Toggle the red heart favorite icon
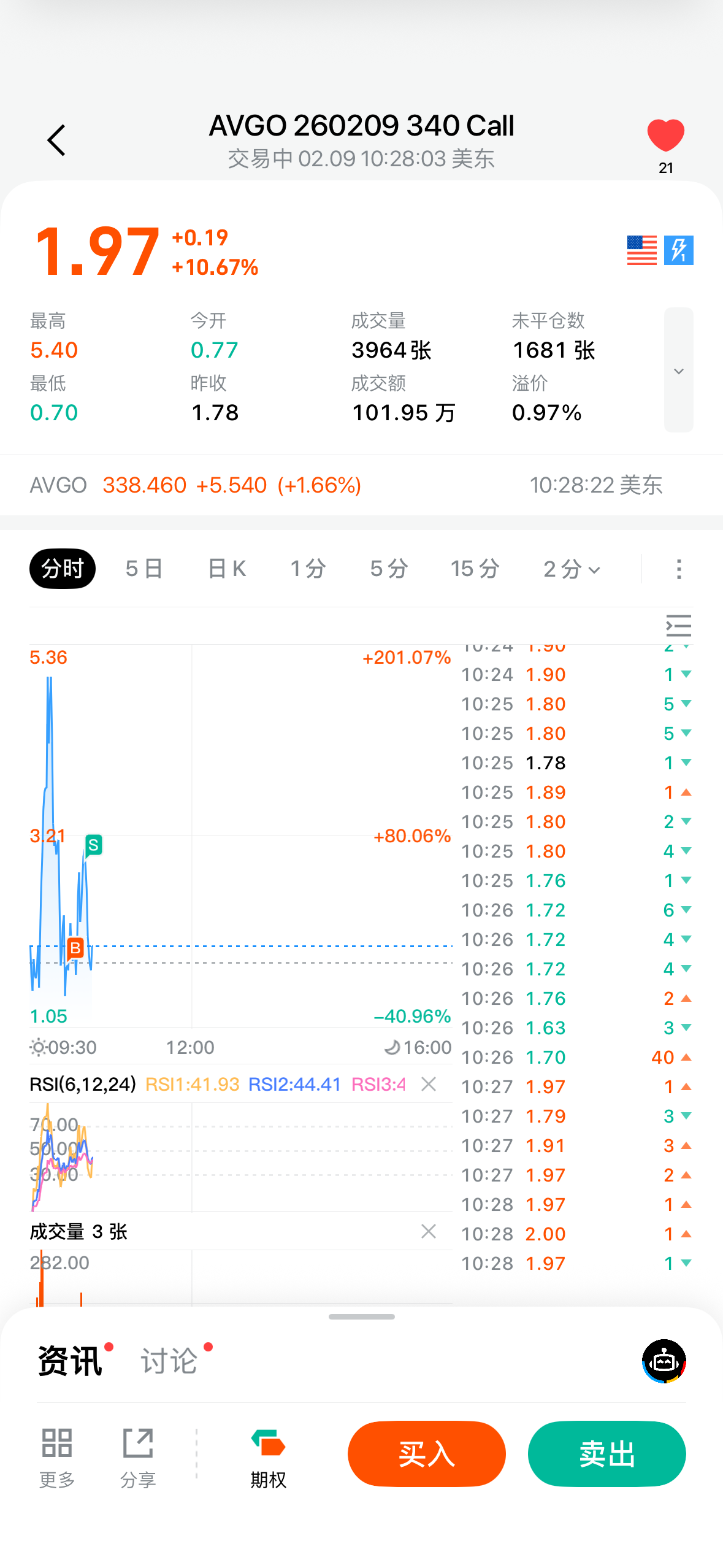723x1568 pixels. coord(665,136)
